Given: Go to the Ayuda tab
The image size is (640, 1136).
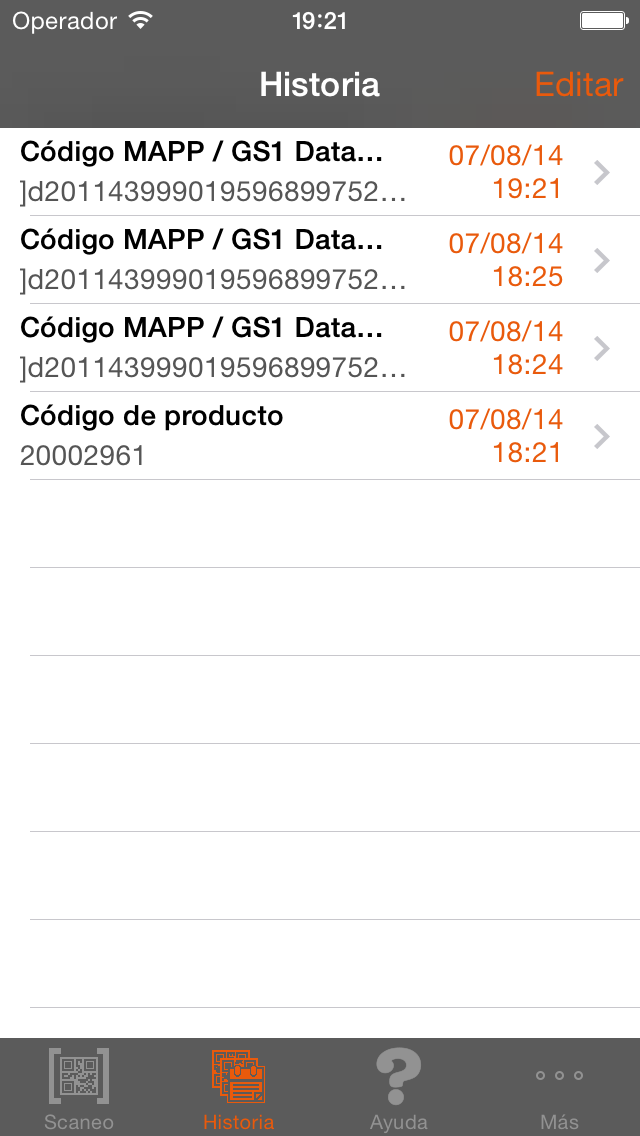Looking at the screenshot, I should point(399,1088).
